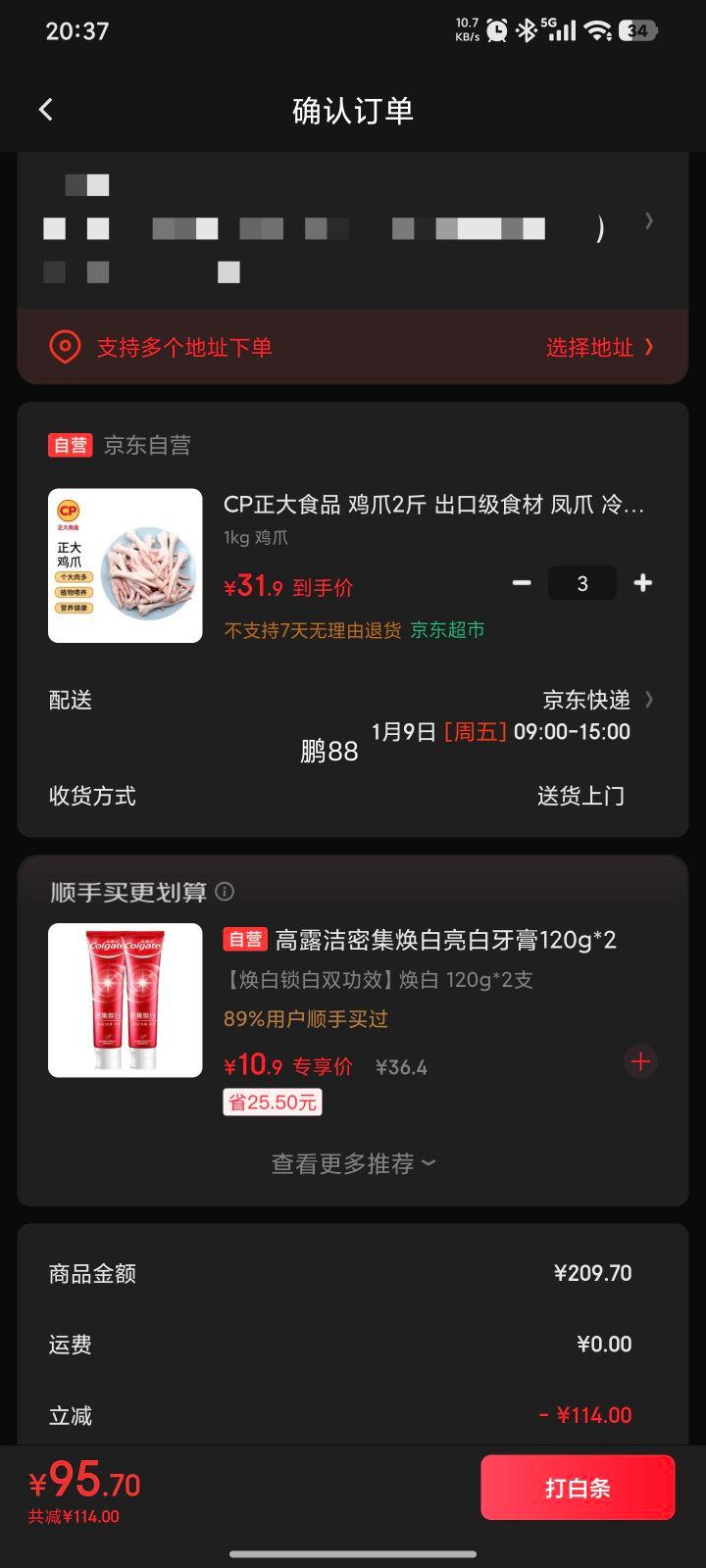This screenshot has height=1568, width=706.
Task: Tap the red location pin icon
Action: click(65, 346)
